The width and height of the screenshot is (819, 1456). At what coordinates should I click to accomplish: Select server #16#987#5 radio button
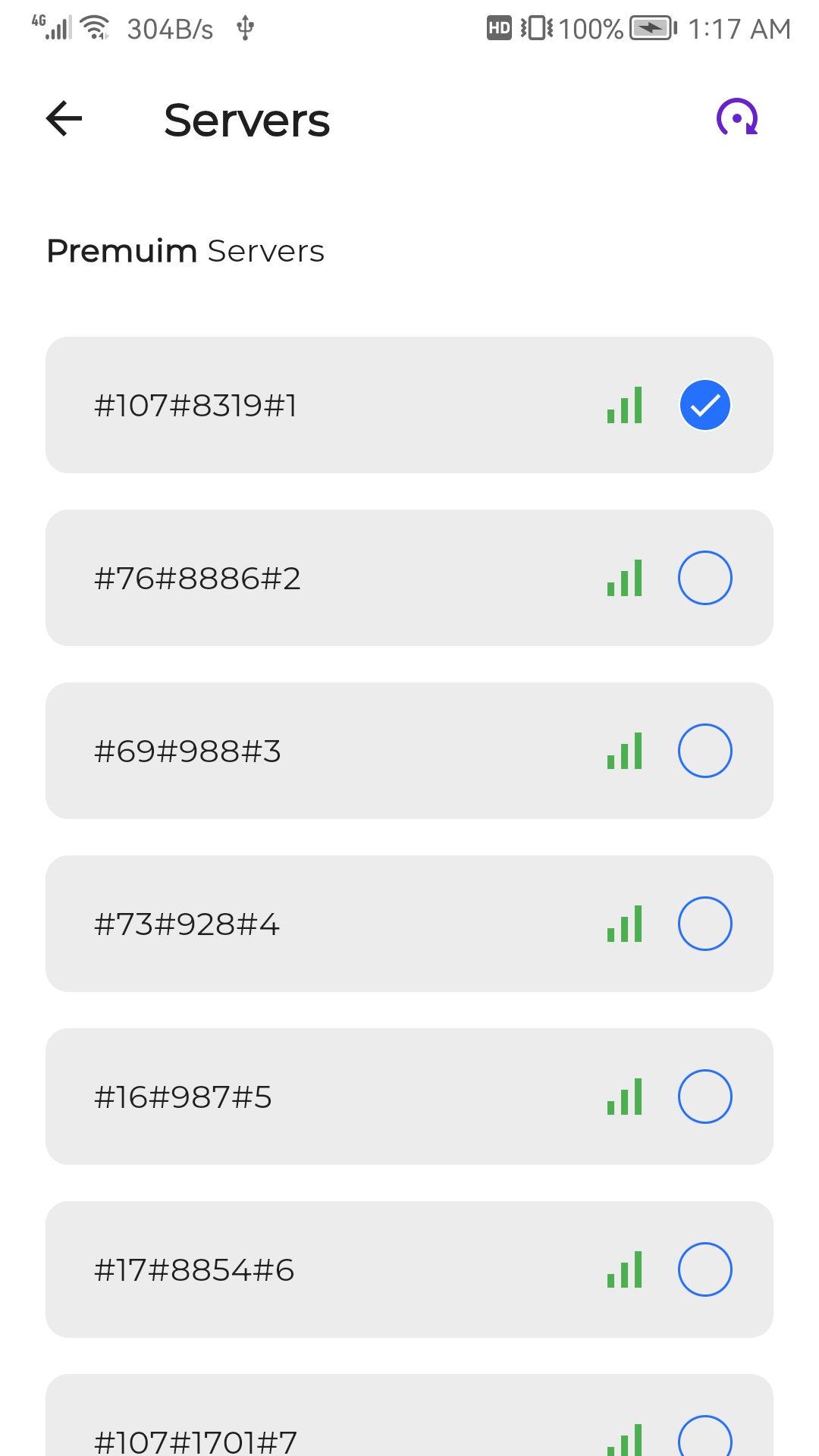point(705,1097)
